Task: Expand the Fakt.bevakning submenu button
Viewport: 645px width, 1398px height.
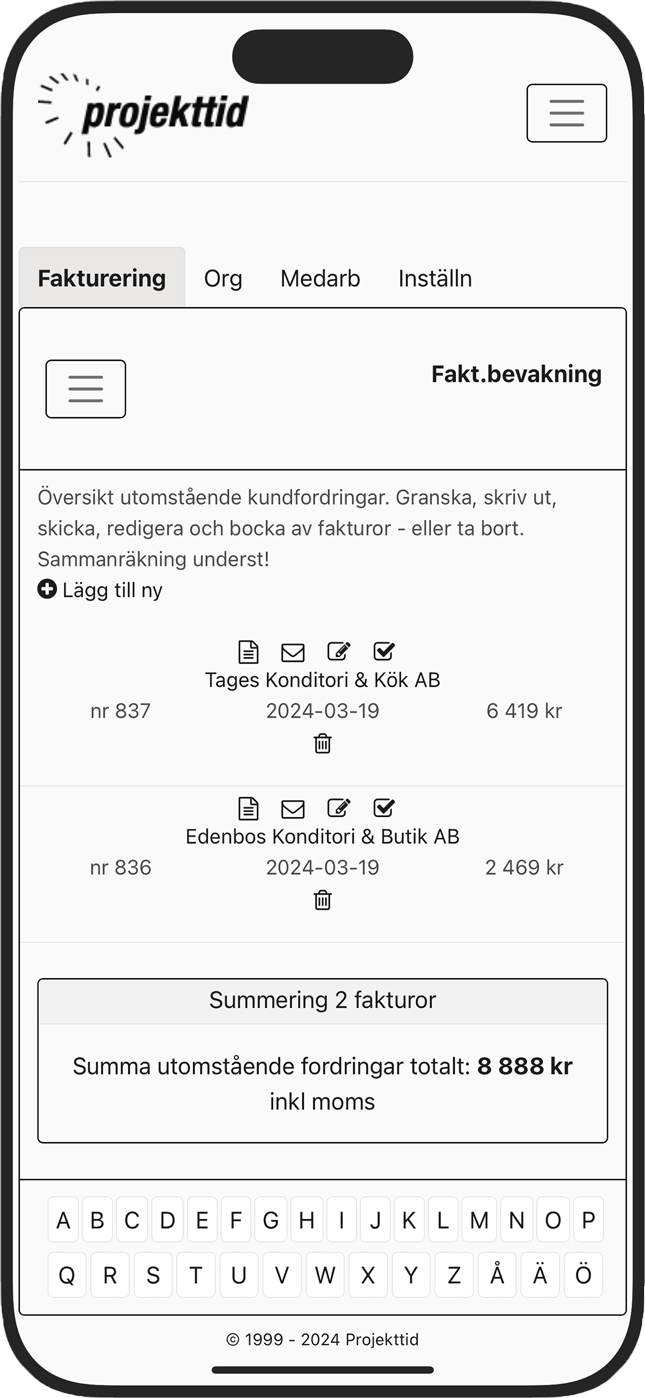Action: pyautogui.click(x=86, y=388)
